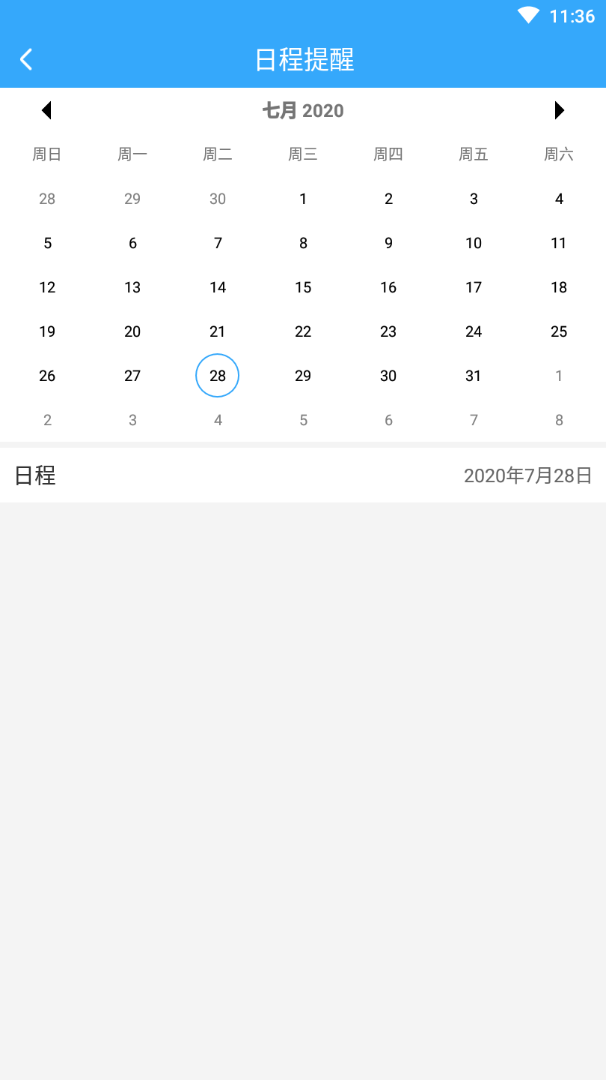Choose July 26 in the calendar
The width and height of the screenshot is (606, 1080).
[x=47, y=376]
